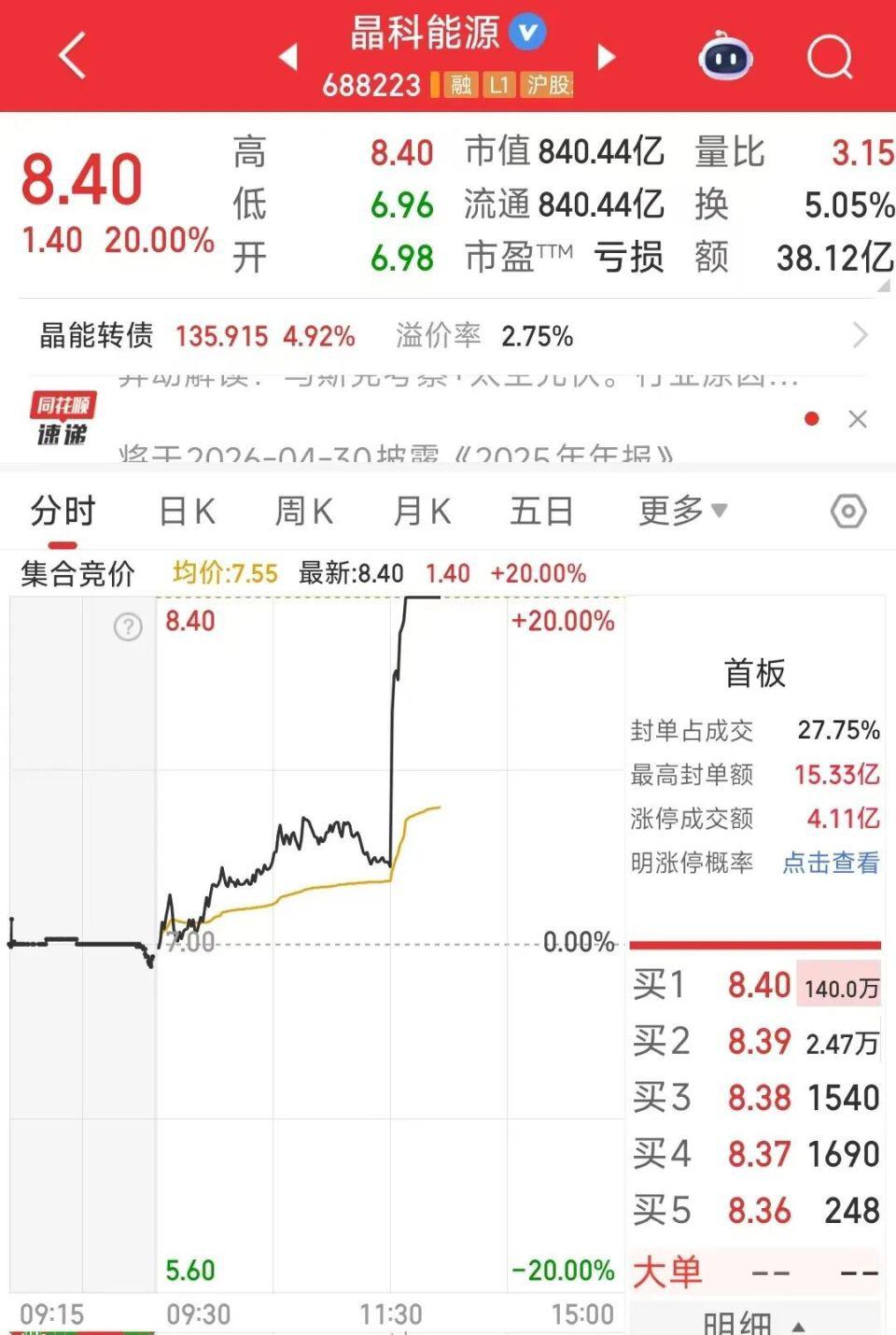Open the search magnifier
Screen dimensions: 896x1335
point(829,58)
